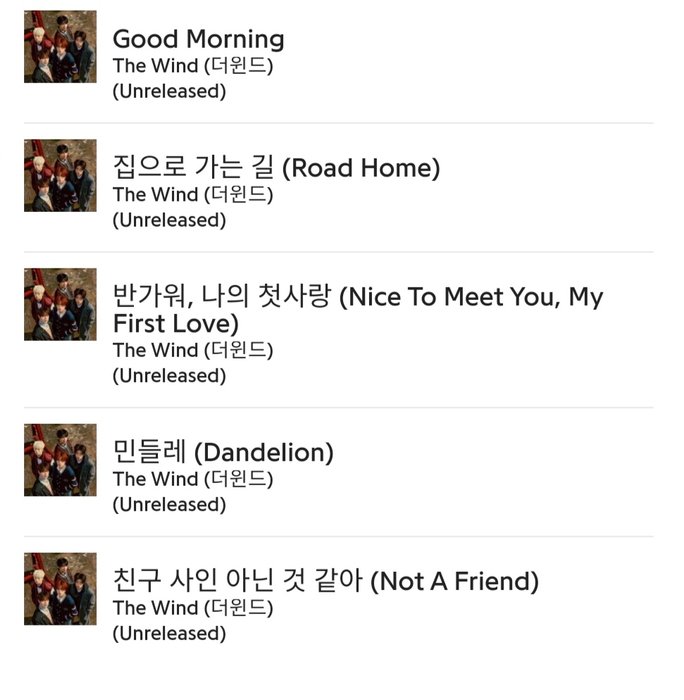Screen dimensions: 684x700
Task: Open the song Good Morning
Action: 198,40
